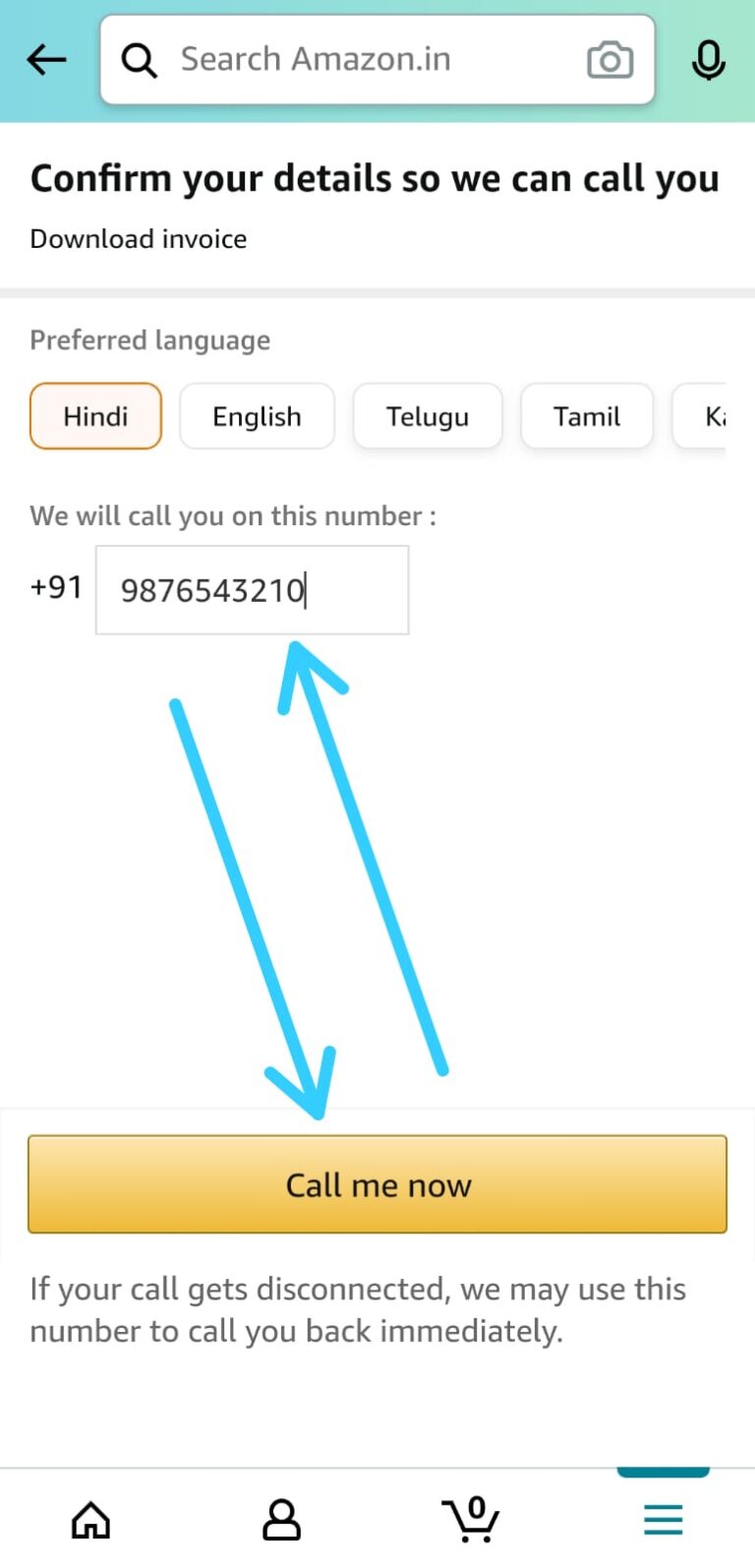The height and width of the screenshot is (1568, 755).
Task: Open the hamburger menu icon
Action: 663,1520
